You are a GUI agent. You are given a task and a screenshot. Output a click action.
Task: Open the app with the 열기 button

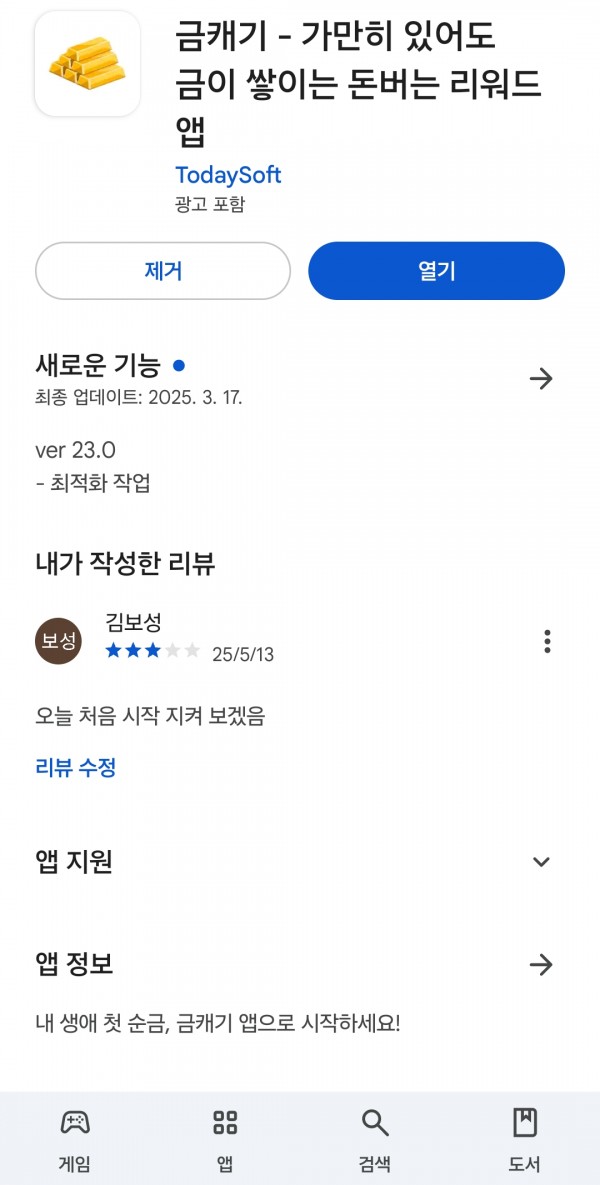point(436,271)
